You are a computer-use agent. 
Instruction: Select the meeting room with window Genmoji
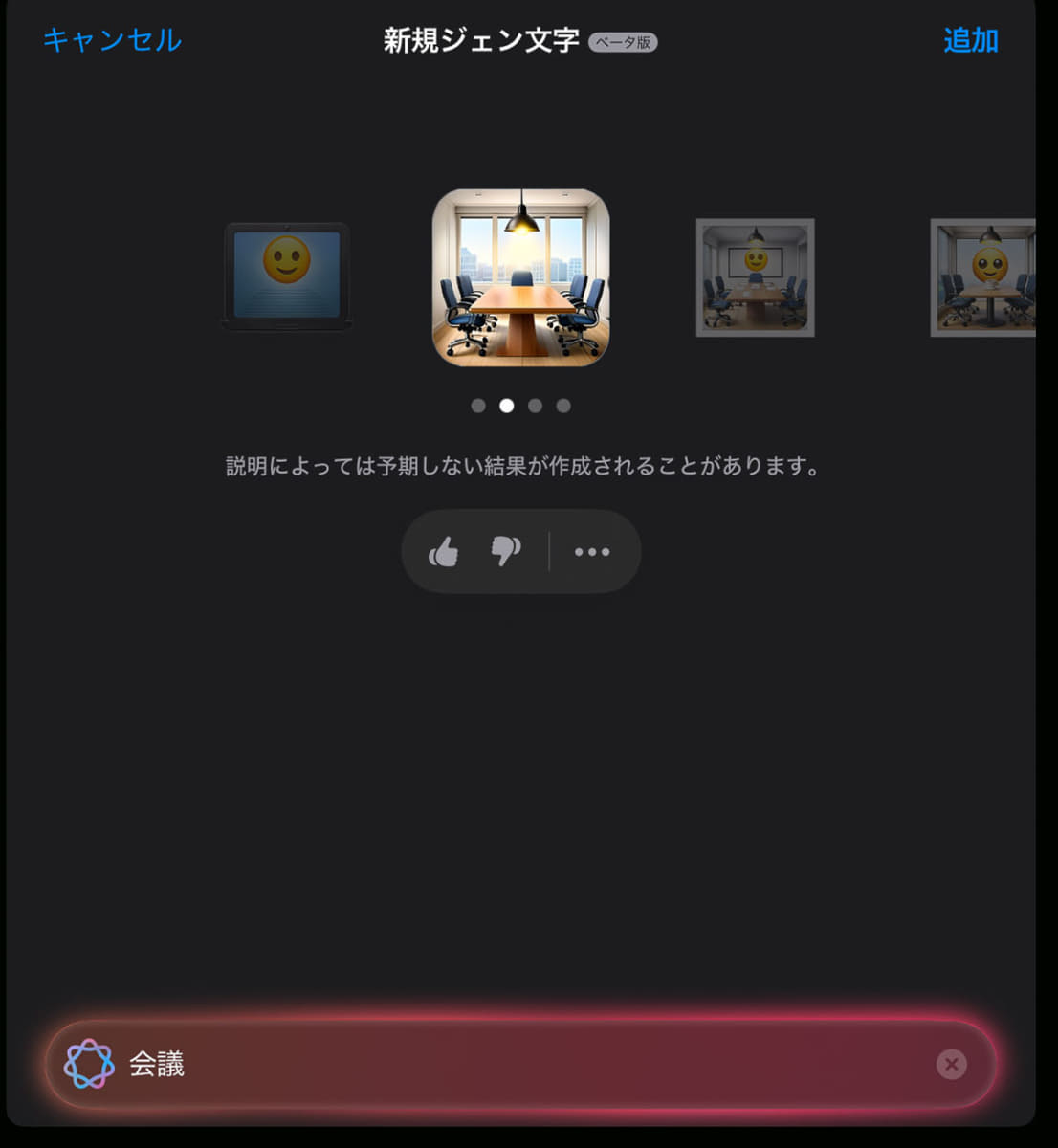coord(521,277)
